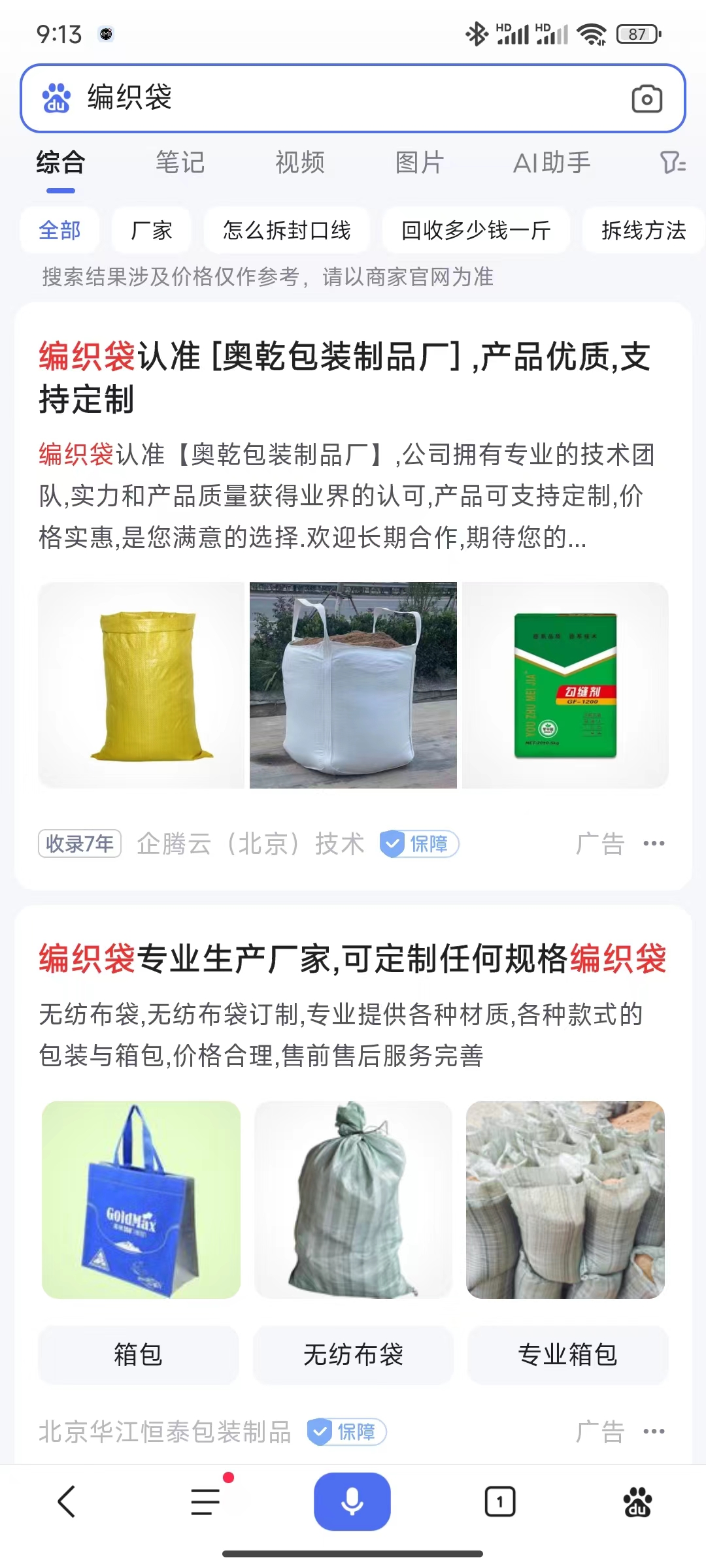Viewport: 706px width, 1568px height.
Task: Open the tab switcher showing 1
Action: pyautogui.click(x=500, y=1501)
